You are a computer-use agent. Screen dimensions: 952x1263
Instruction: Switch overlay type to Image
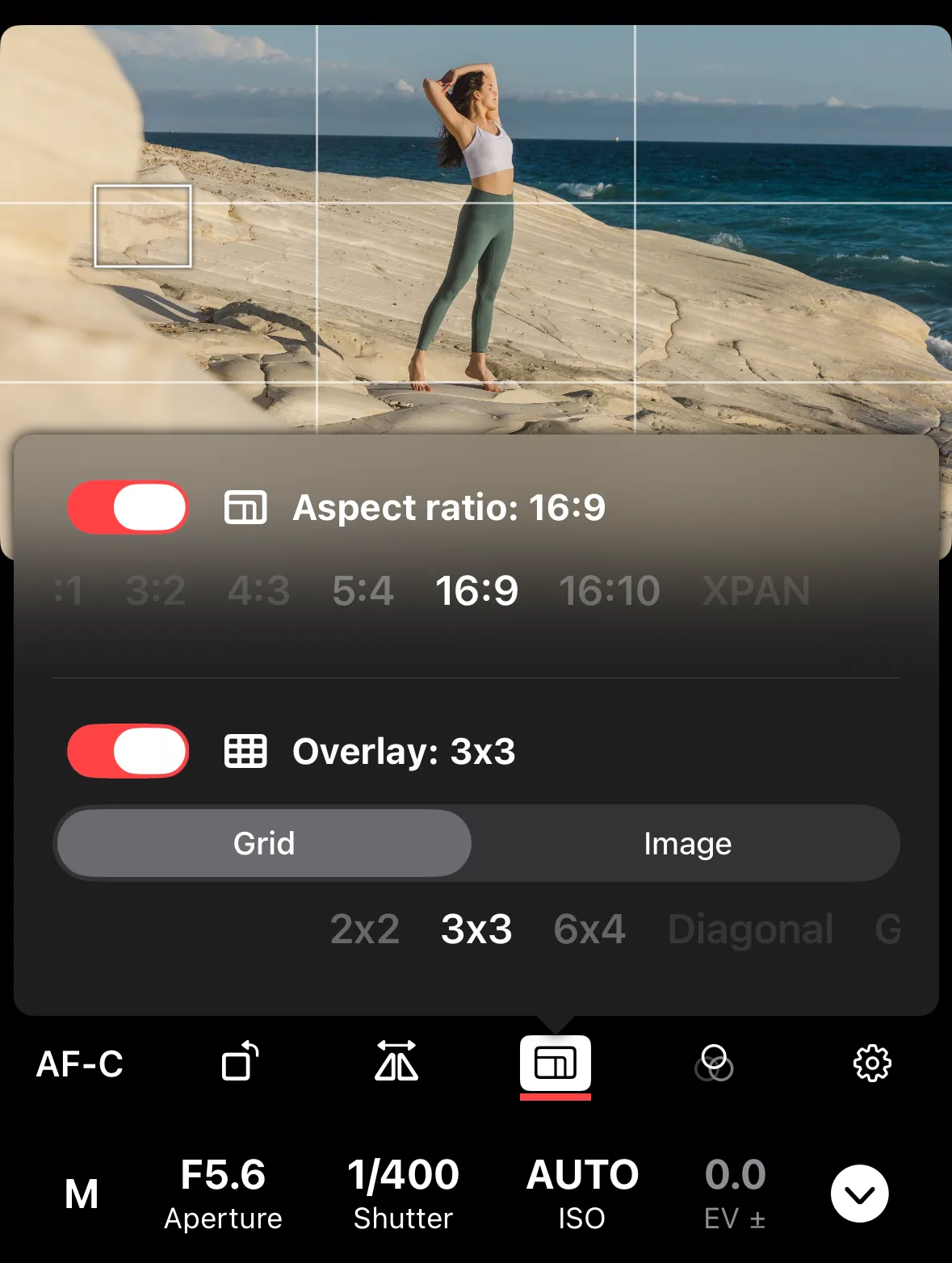point(687,844)
